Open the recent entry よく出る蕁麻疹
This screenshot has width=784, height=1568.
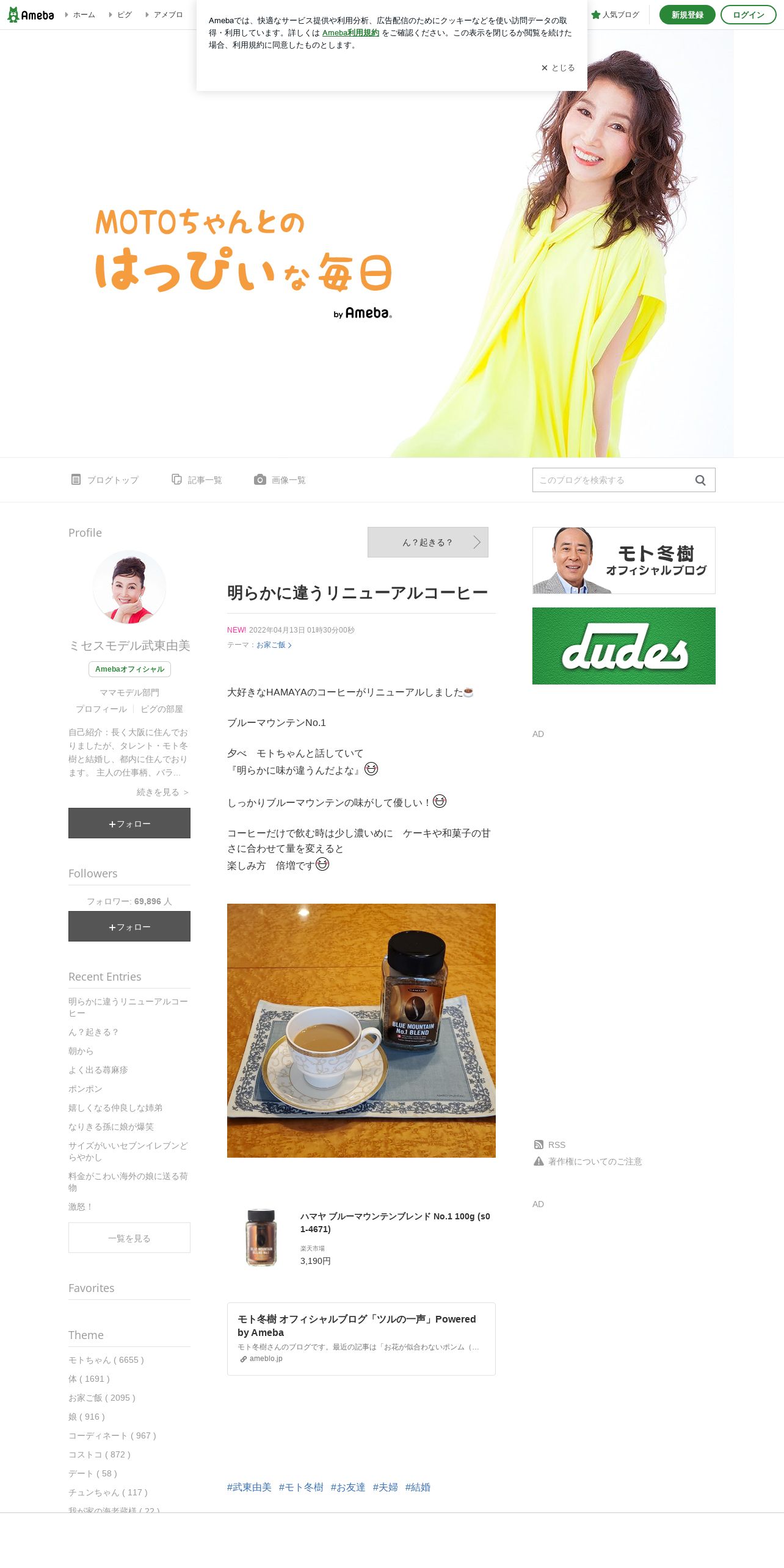click(x=98, y=1070)
